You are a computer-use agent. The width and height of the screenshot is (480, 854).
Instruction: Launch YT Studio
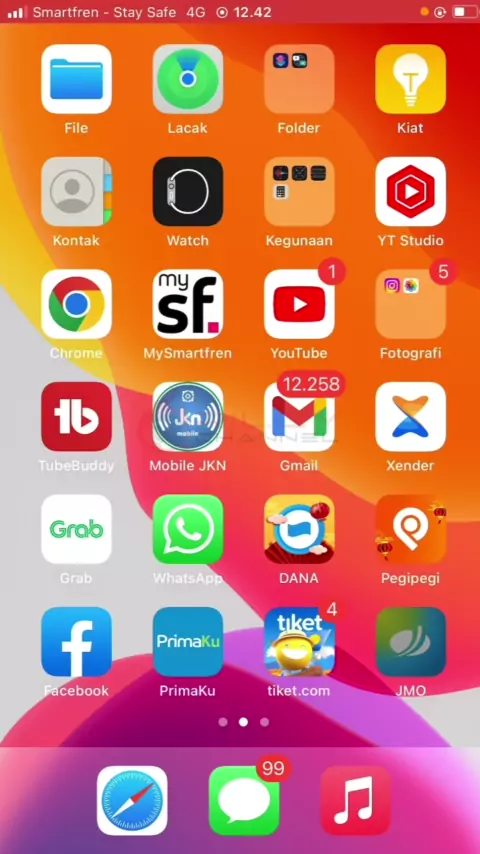point(410,192)
